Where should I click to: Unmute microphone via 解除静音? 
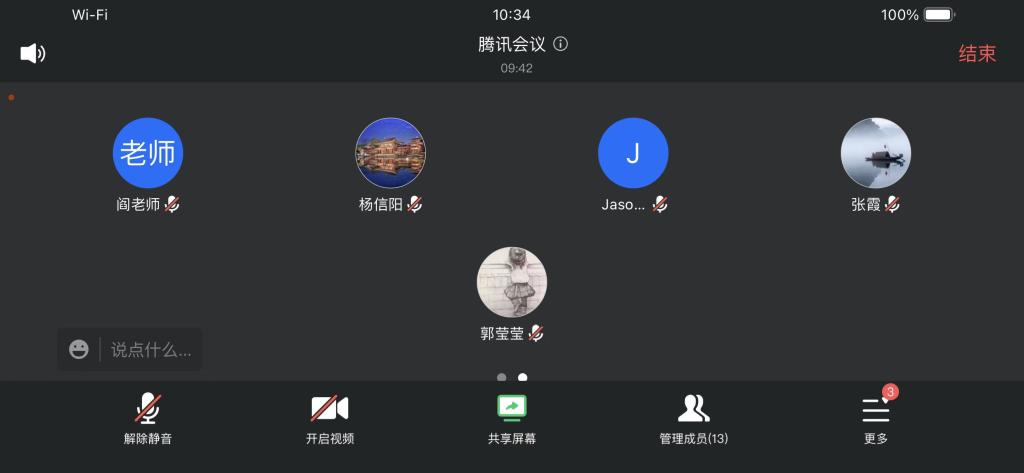[148, 418]
